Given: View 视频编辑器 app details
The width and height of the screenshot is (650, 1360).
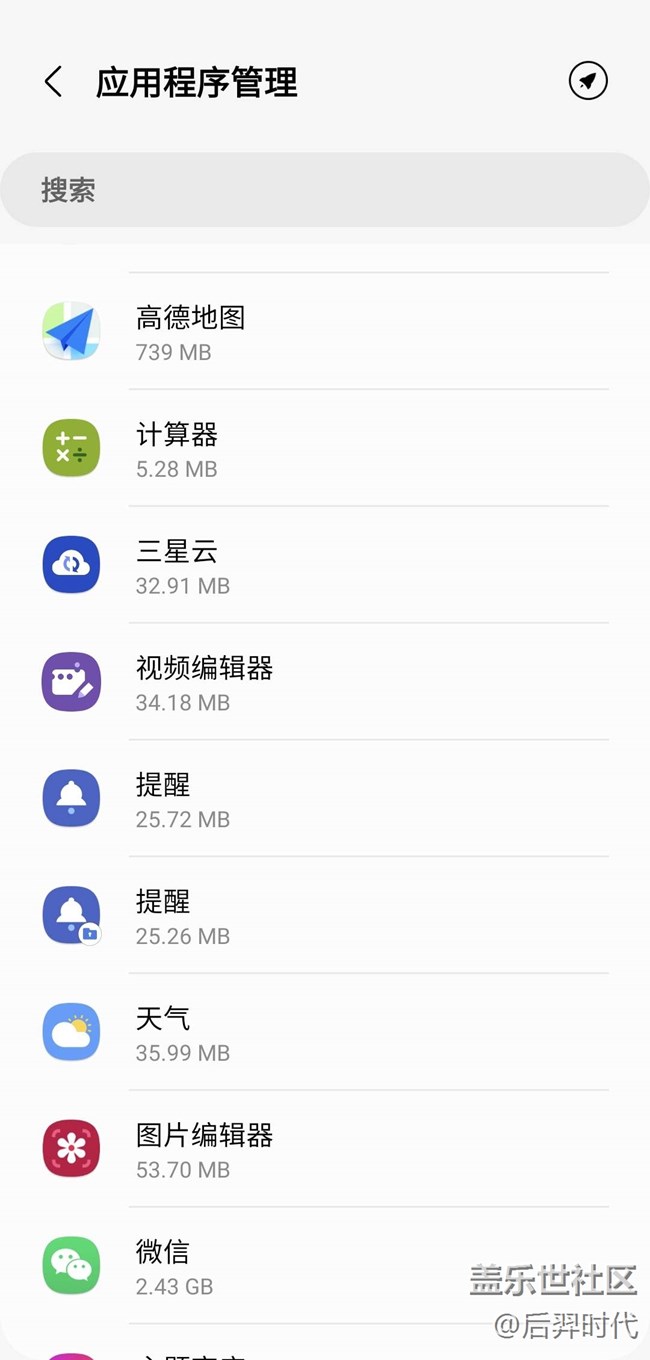Looking at the screenshot, I should [325, 683].
